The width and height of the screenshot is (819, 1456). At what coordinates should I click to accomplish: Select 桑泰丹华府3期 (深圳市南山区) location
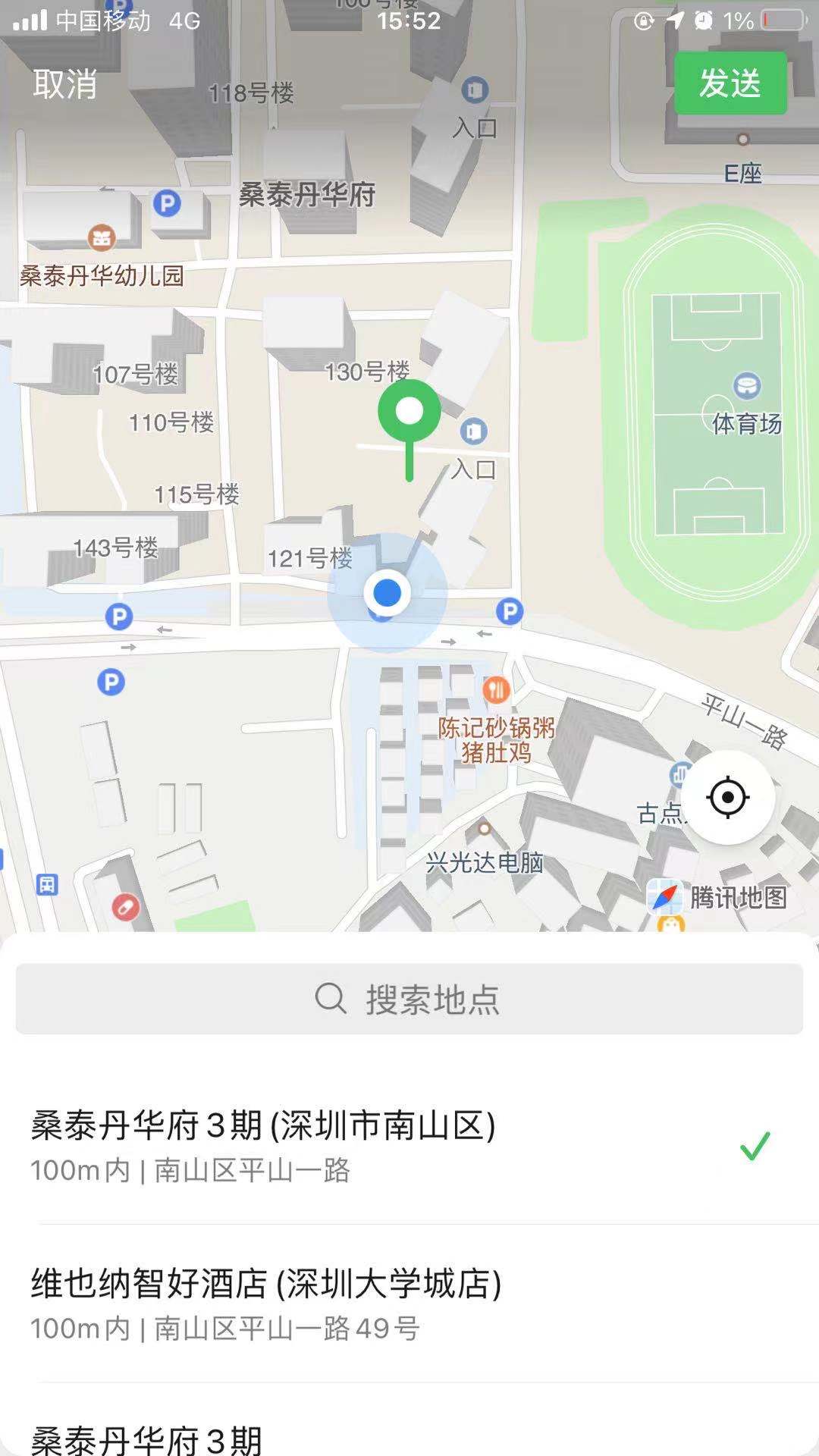click(x=379, y=1145)
